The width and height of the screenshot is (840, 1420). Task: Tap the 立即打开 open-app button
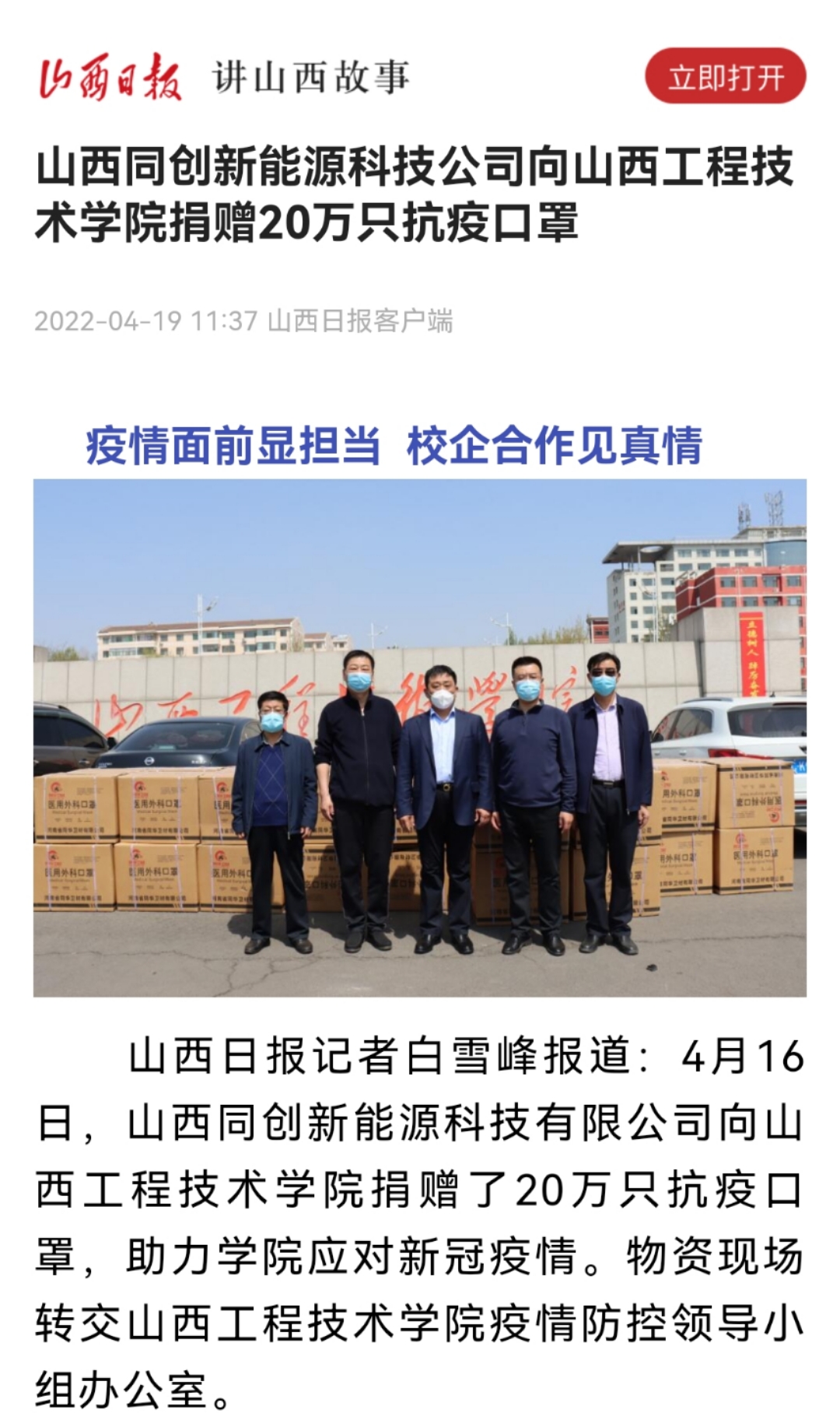pyautogui.click(x=725, y=76)
